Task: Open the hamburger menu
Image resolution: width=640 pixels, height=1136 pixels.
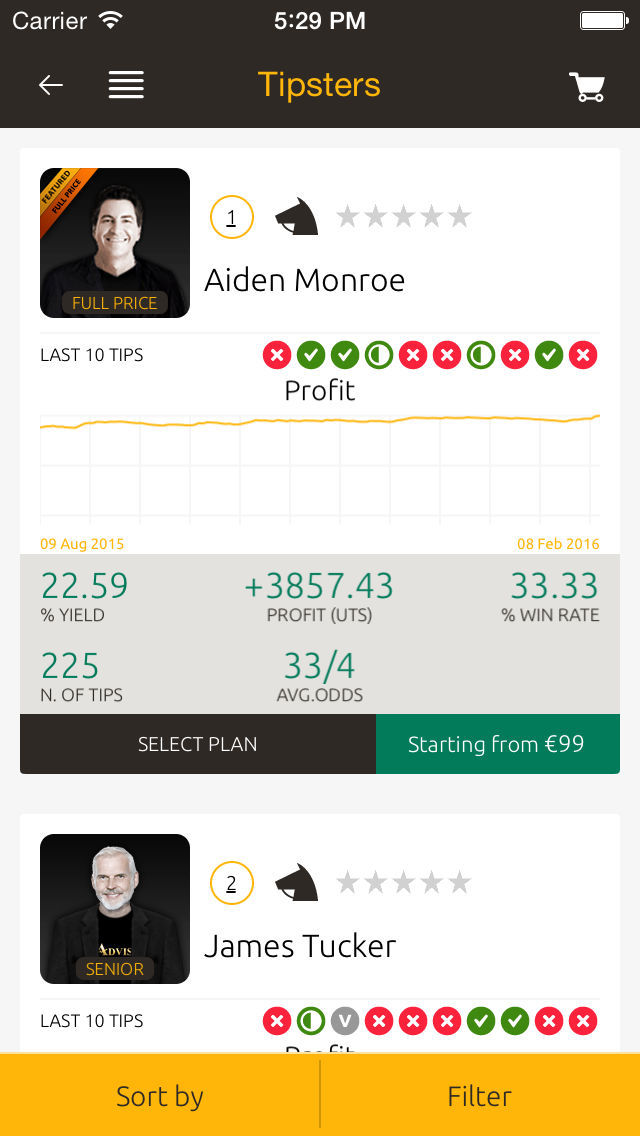Action: pos(126,86)
